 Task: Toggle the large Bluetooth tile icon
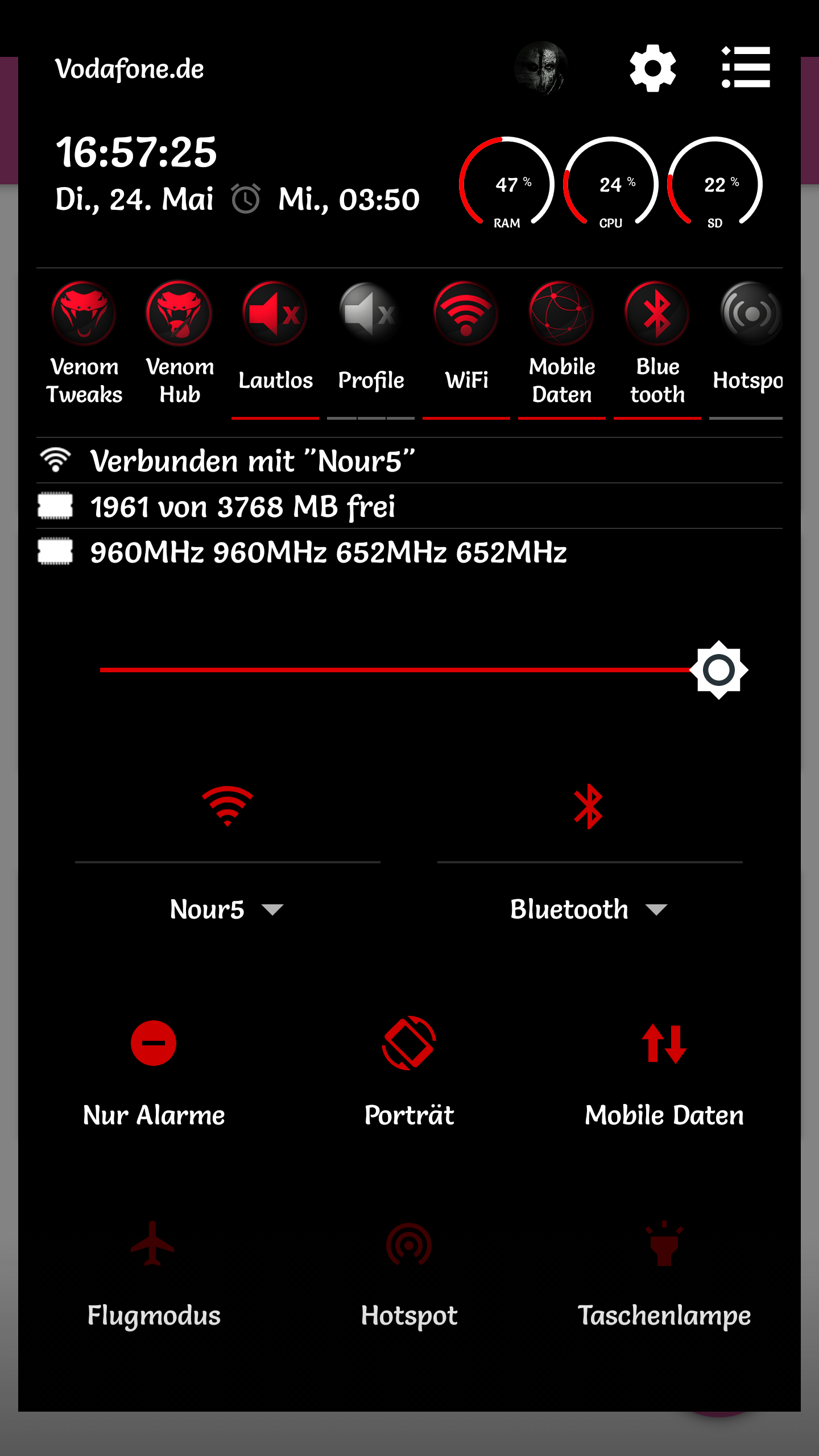[x=589, y=806]
